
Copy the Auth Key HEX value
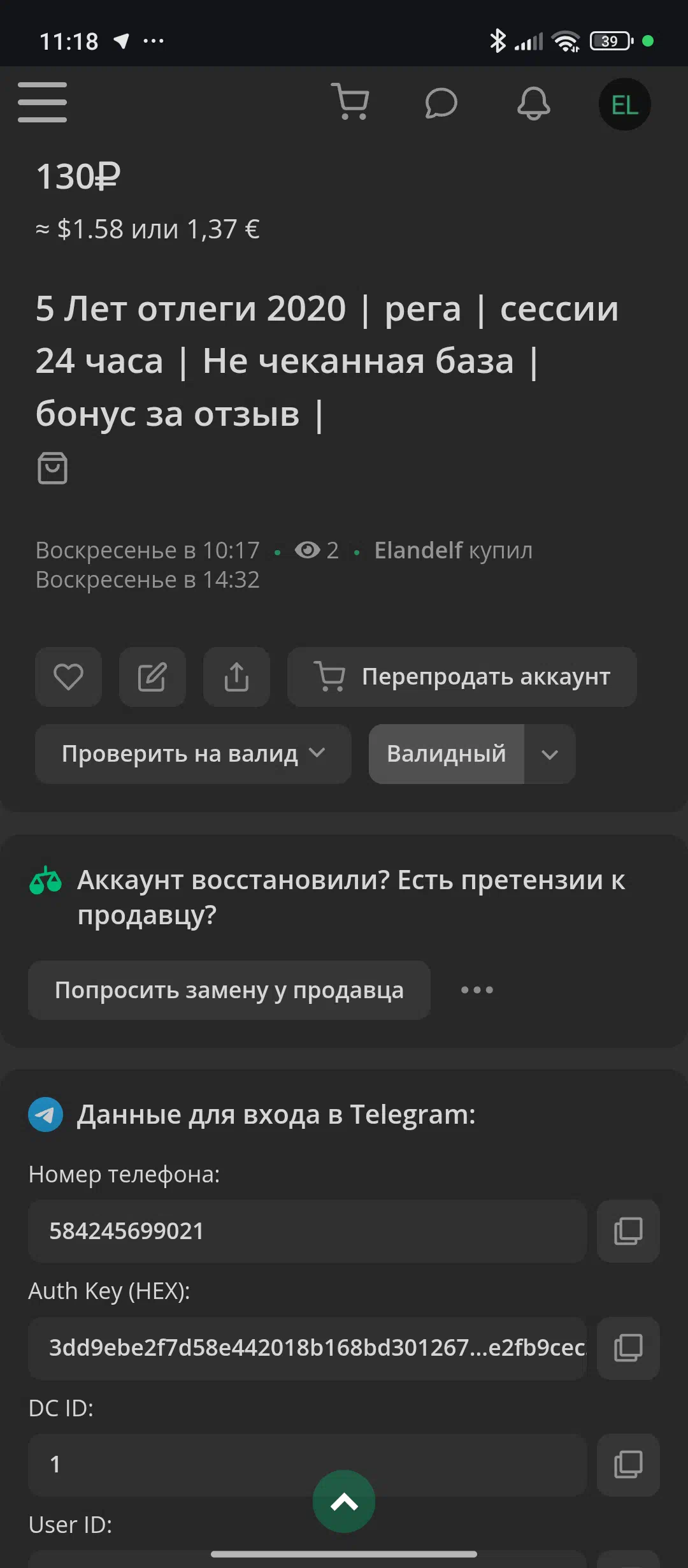[628, 1348]
